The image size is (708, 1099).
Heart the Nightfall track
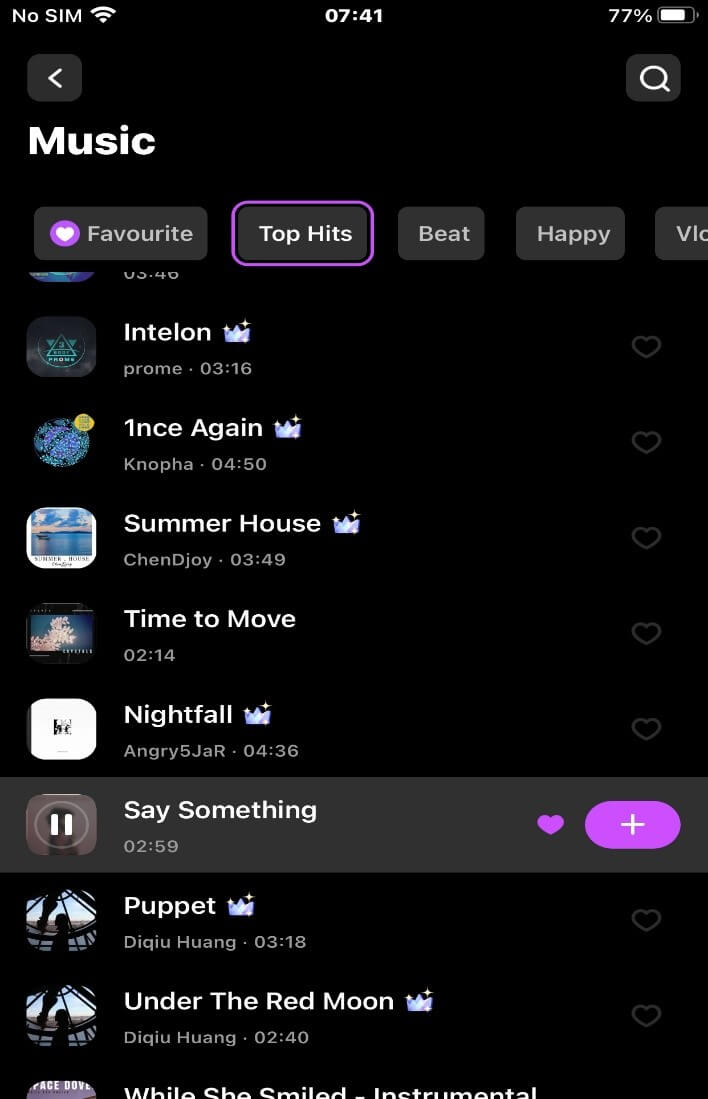pos(646,729)
